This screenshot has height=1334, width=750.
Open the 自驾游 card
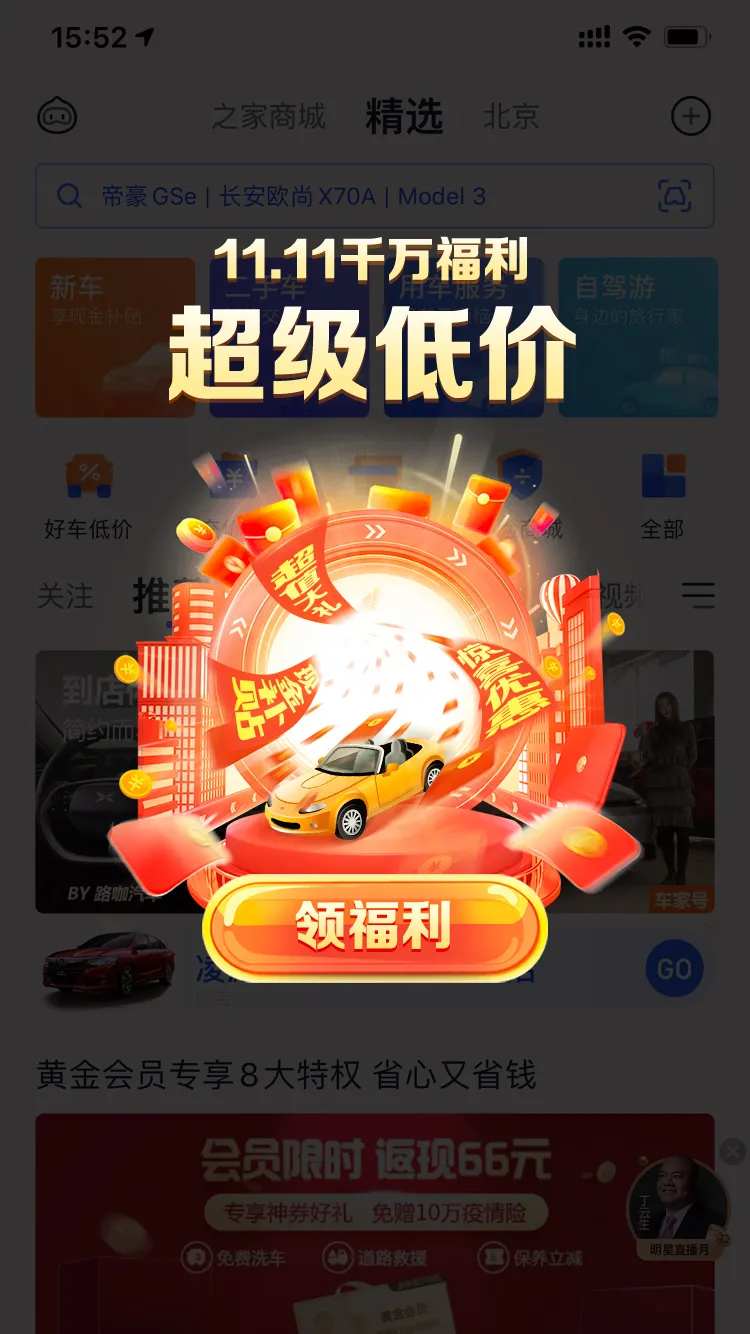tap(638, 337)
